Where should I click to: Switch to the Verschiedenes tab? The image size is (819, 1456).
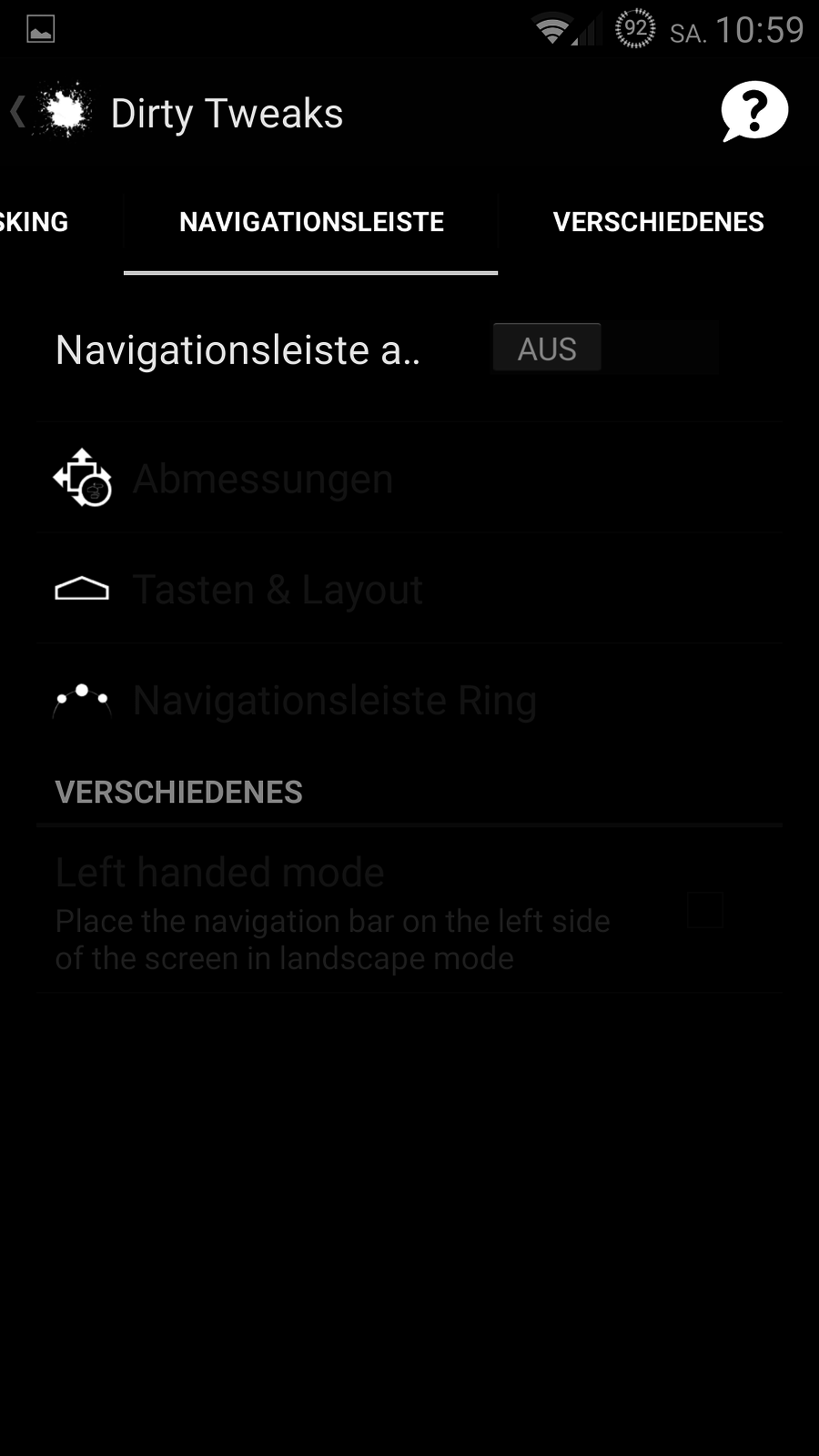point(658,222)
